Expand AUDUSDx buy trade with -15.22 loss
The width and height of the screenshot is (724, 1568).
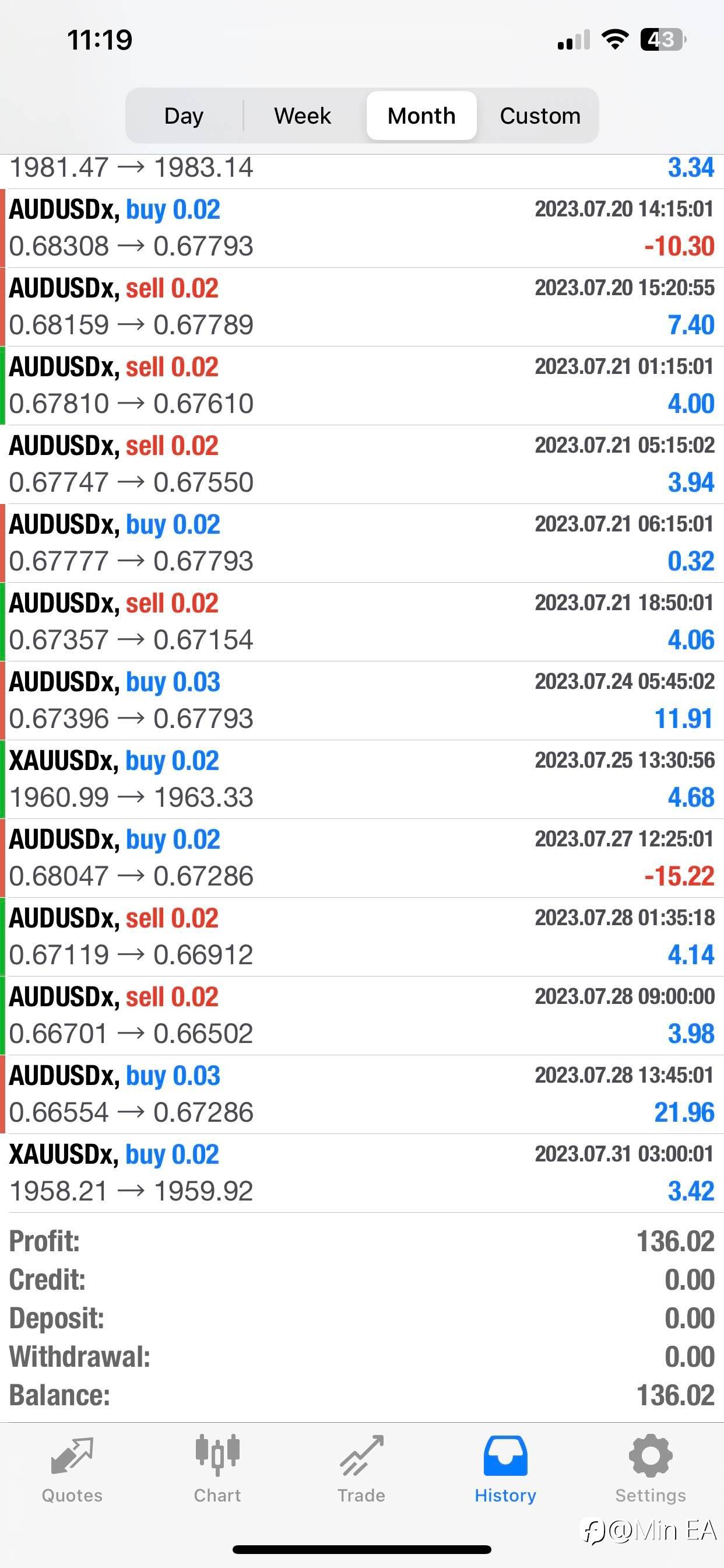tap(362, 858)
